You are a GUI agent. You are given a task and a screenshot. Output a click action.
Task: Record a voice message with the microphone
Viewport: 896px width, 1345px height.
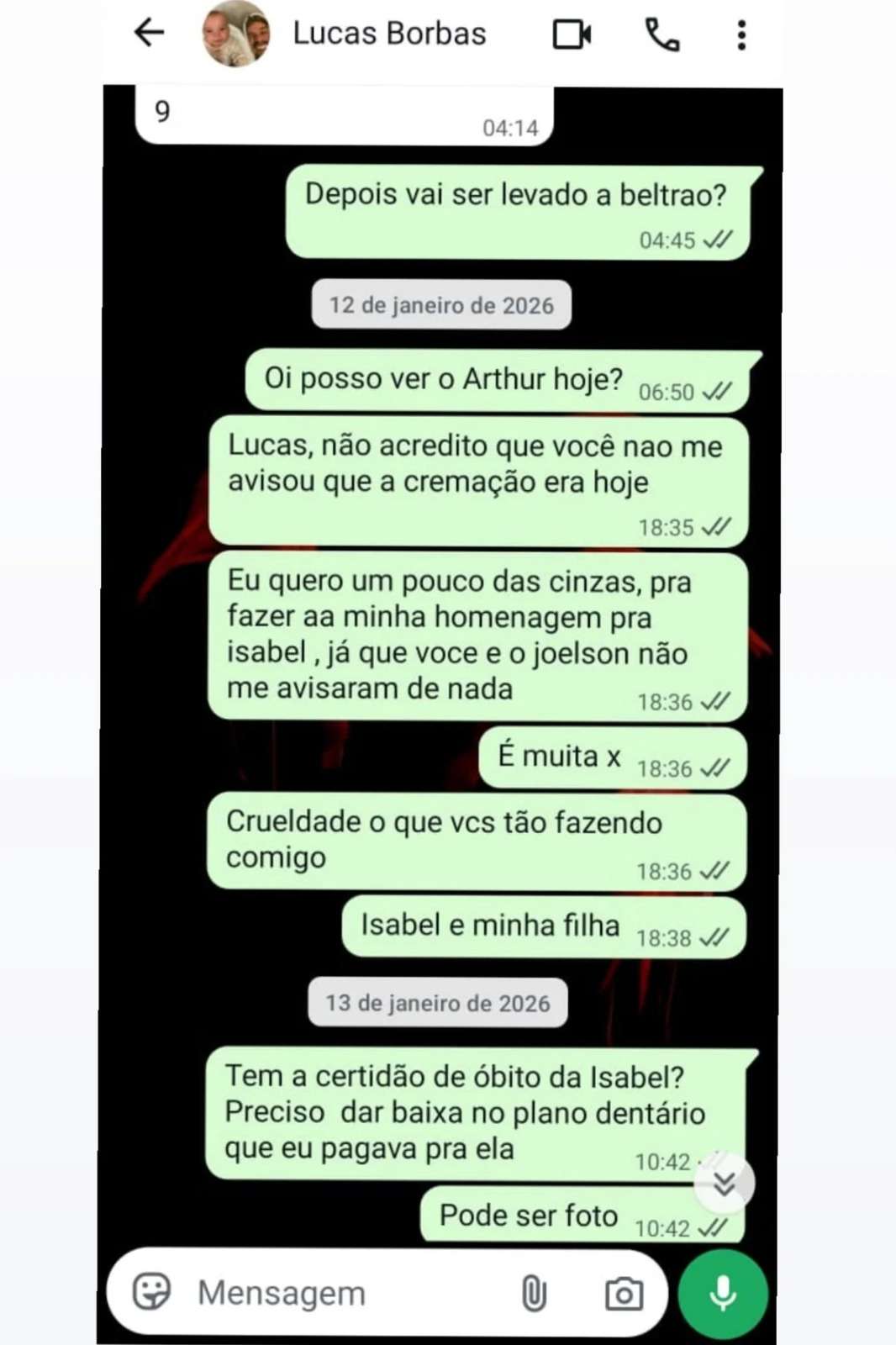click(x=723, y=1294)
